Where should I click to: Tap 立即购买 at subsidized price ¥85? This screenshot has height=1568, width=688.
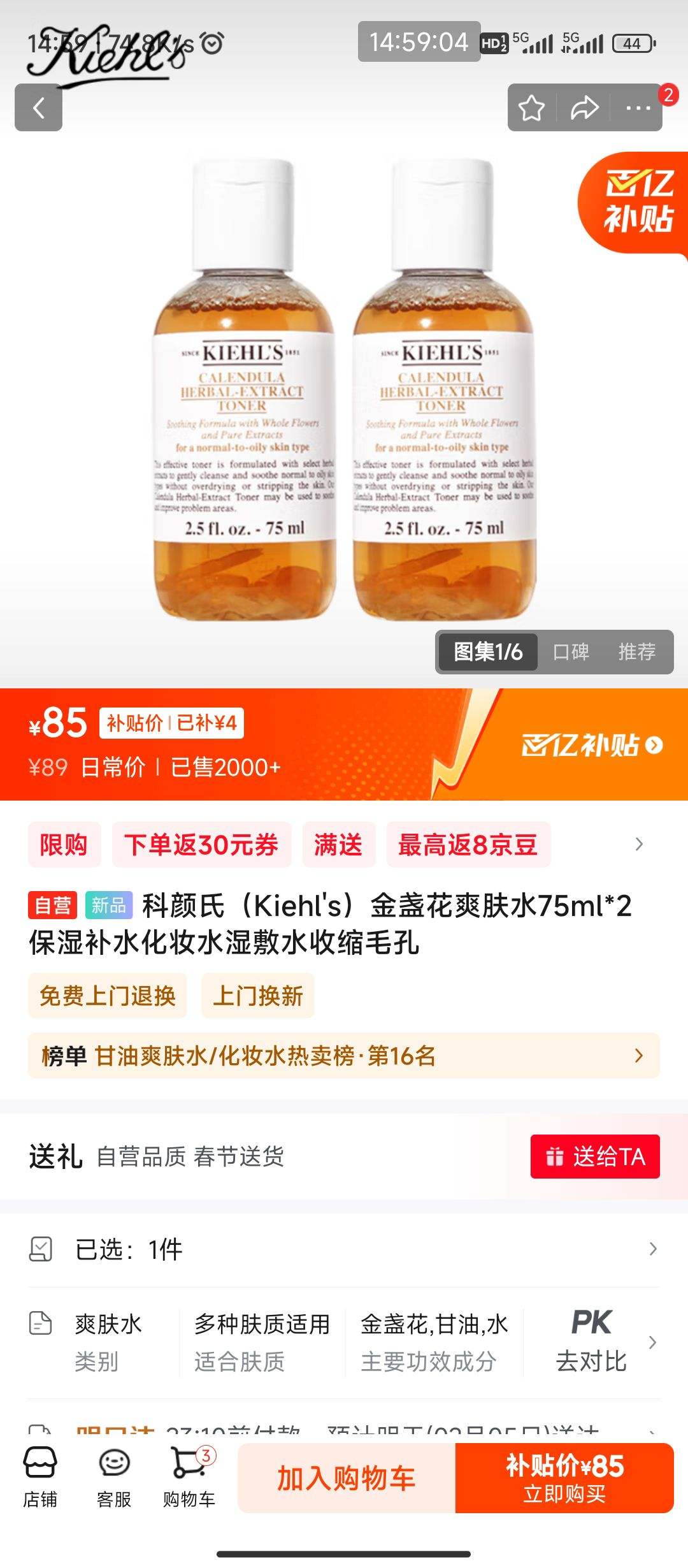tap(564, 1479)
